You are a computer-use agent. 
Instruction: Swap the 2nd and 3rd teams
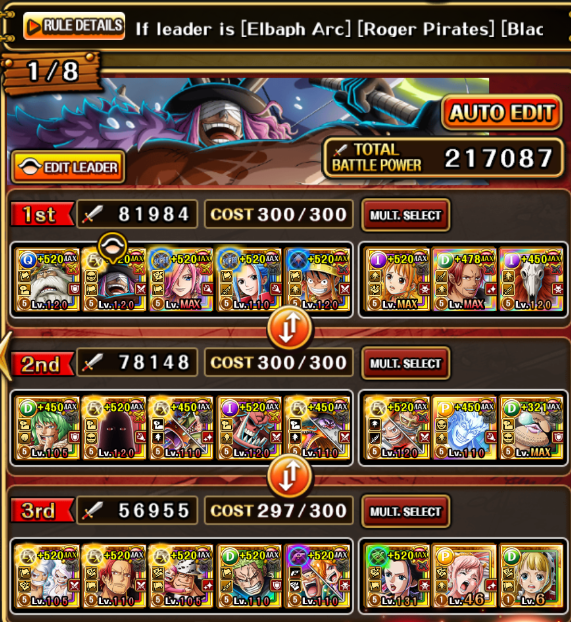(290, 476)
